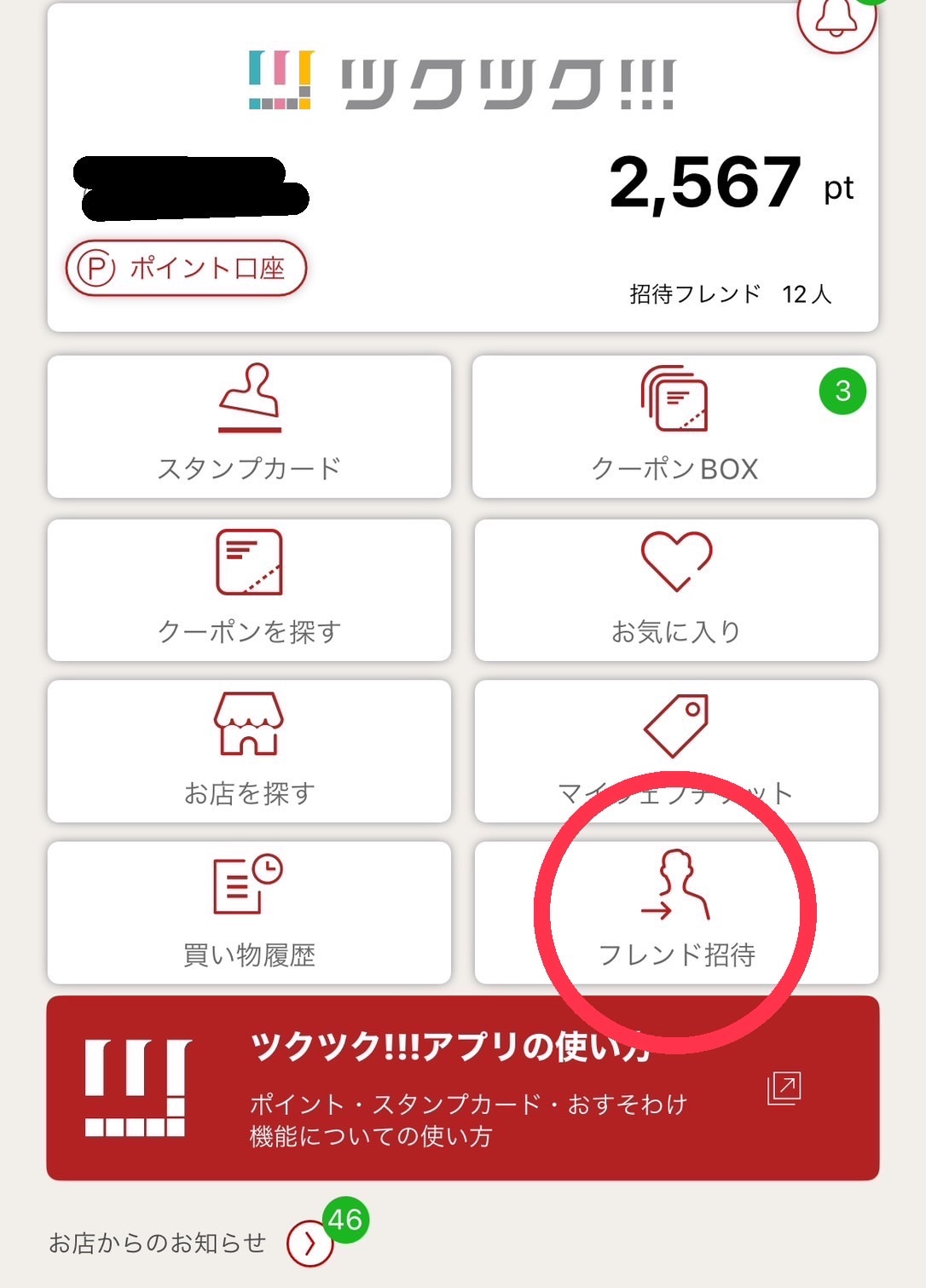The image size is (926, 1288).
Task: Open the ツクツク!!!アプリの使い方 banner
Action: click(462, 1088)
